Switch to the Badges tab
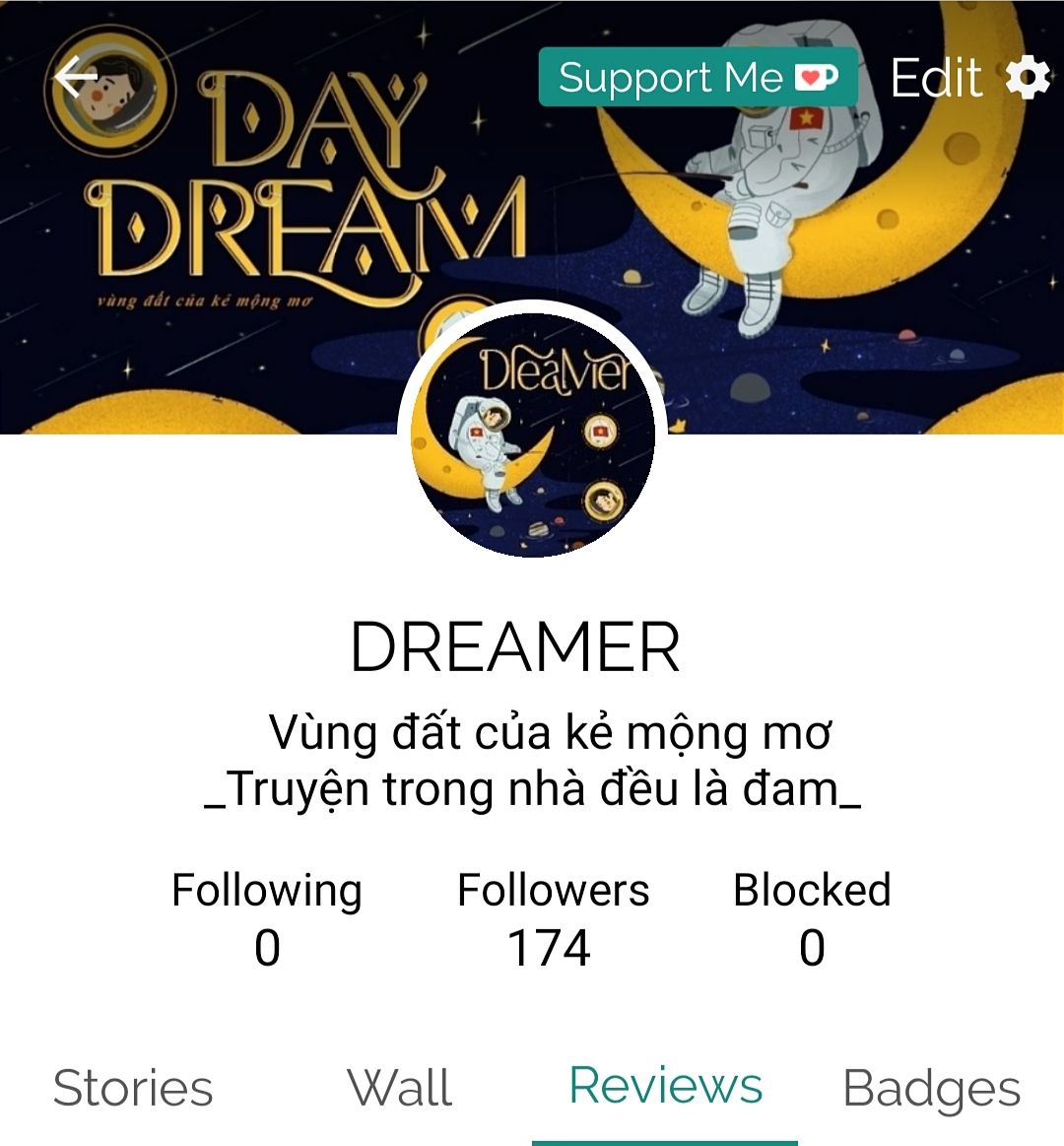Image resolution: width=1064 pixels, height=1146 pixels. tap(931, 1088)
